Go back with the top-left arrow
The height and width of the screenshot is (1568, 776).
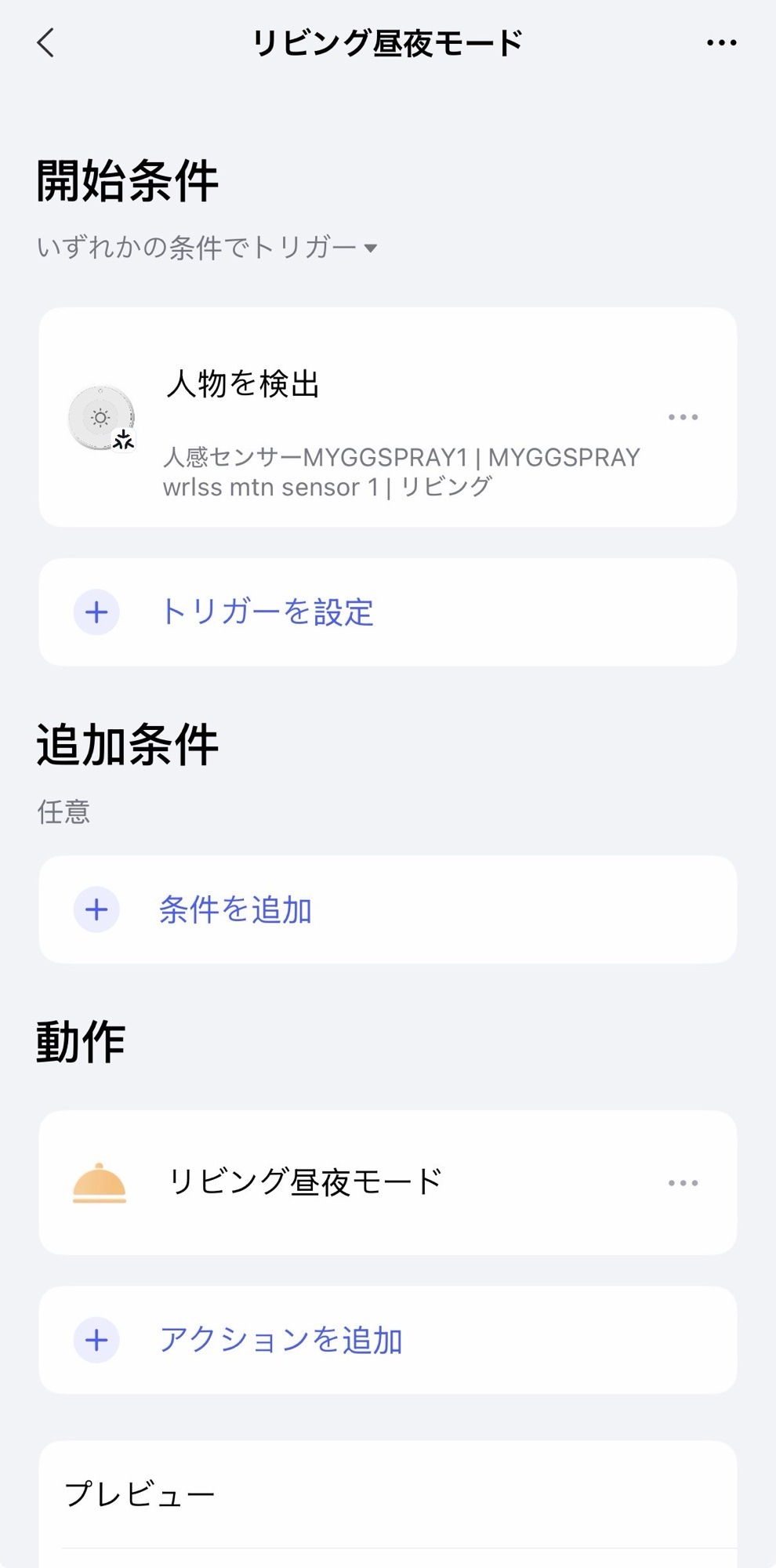pyautogui.click(x=46, y=43)
